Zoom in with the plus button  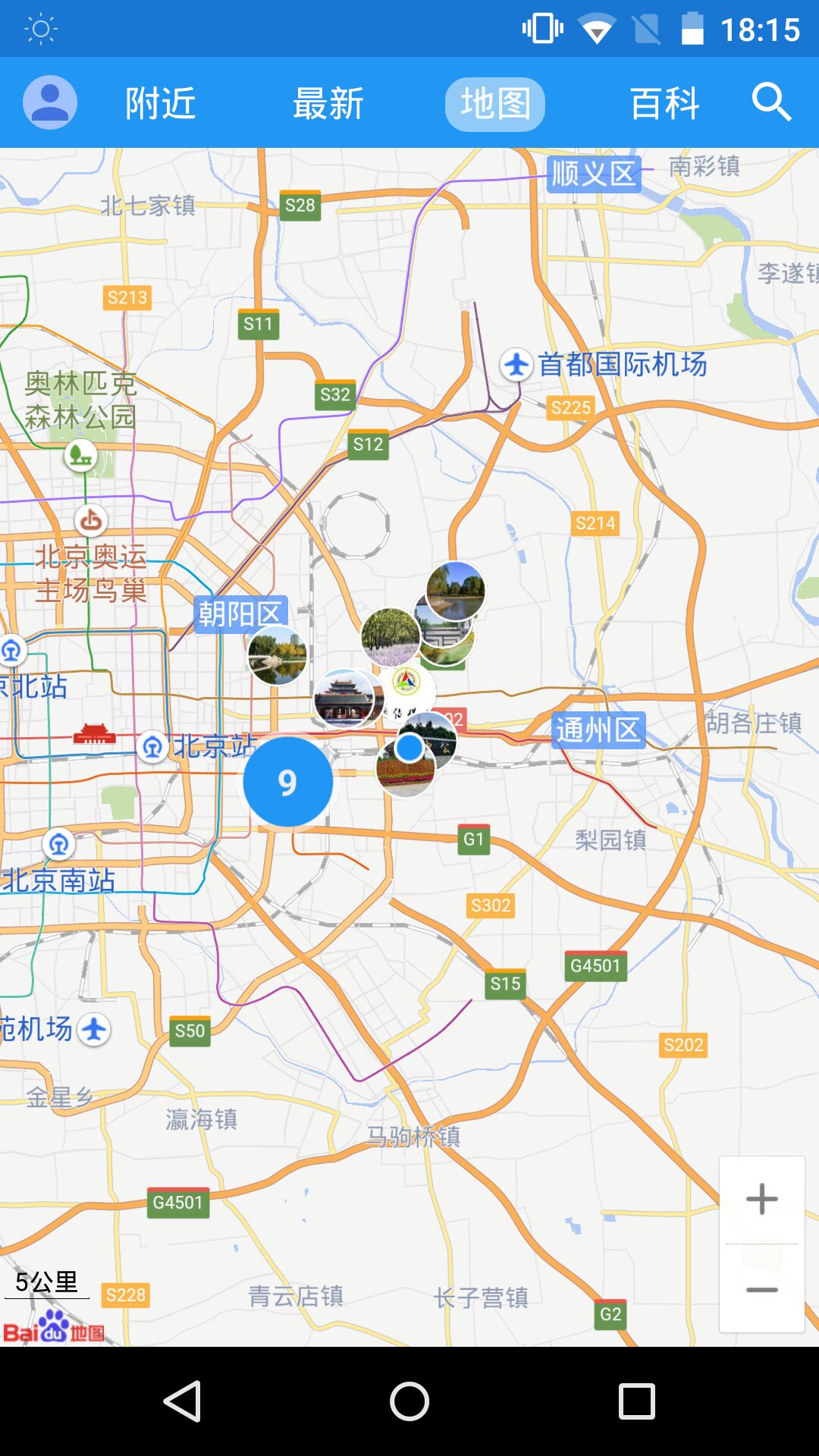point(761,1200)
